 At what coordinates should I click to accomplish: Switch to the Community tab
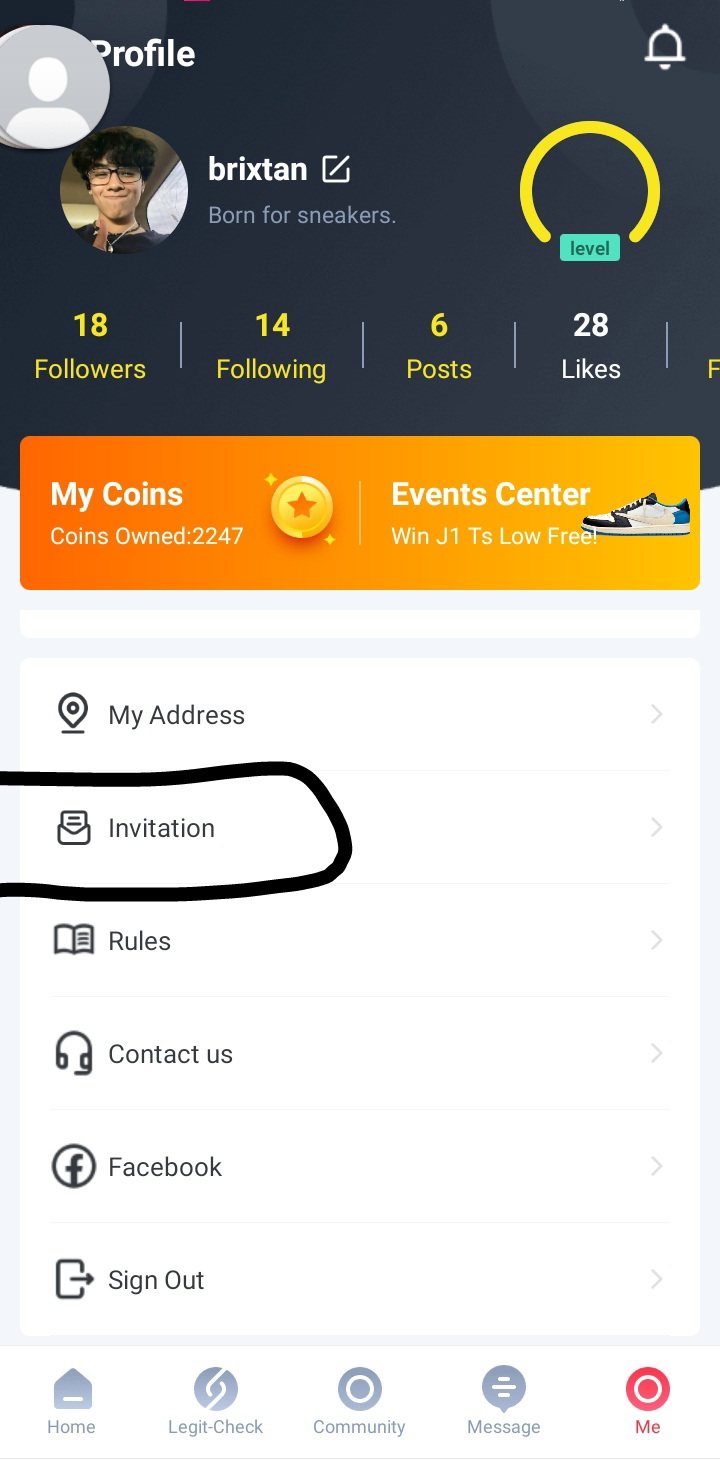pos(359,1402)
